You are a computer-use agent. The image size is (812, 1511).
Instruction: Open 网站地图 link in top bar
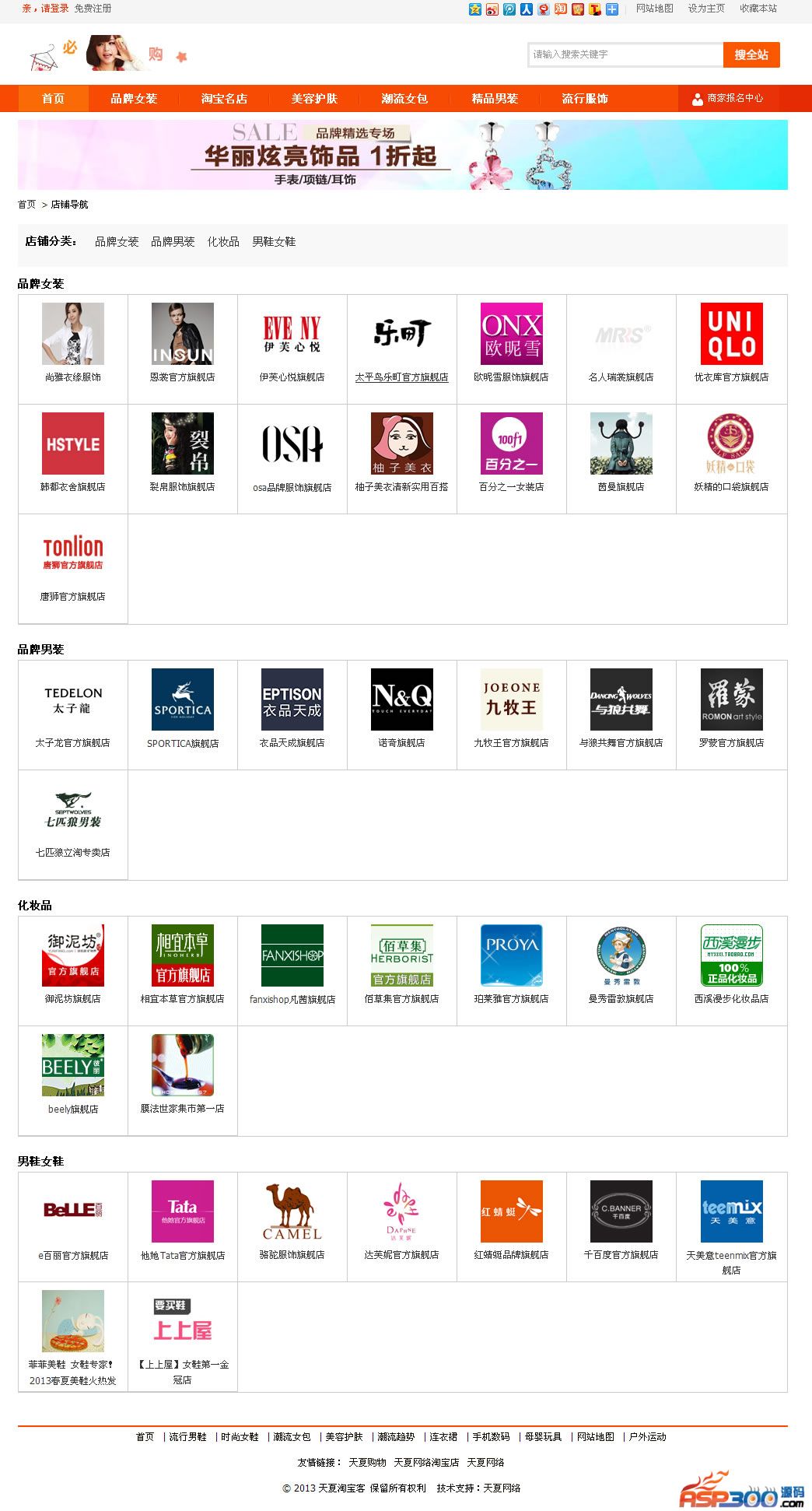(x=654, y=9)
